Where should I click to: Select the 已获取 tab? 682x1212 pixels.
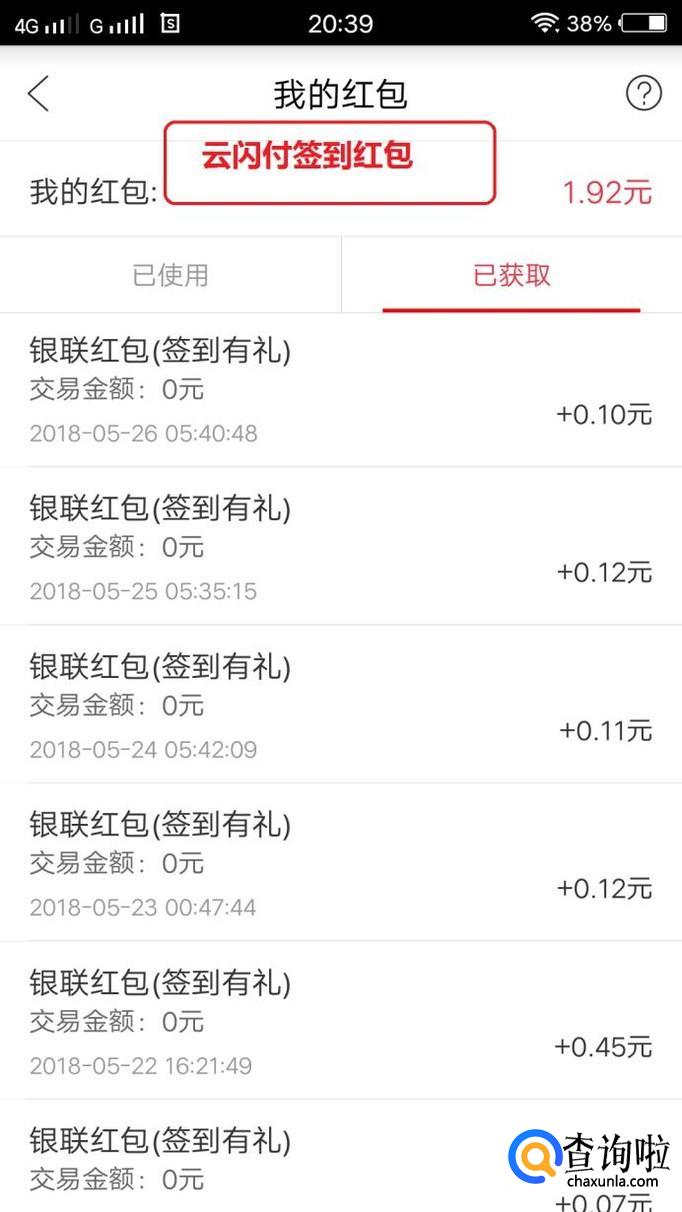511,275
